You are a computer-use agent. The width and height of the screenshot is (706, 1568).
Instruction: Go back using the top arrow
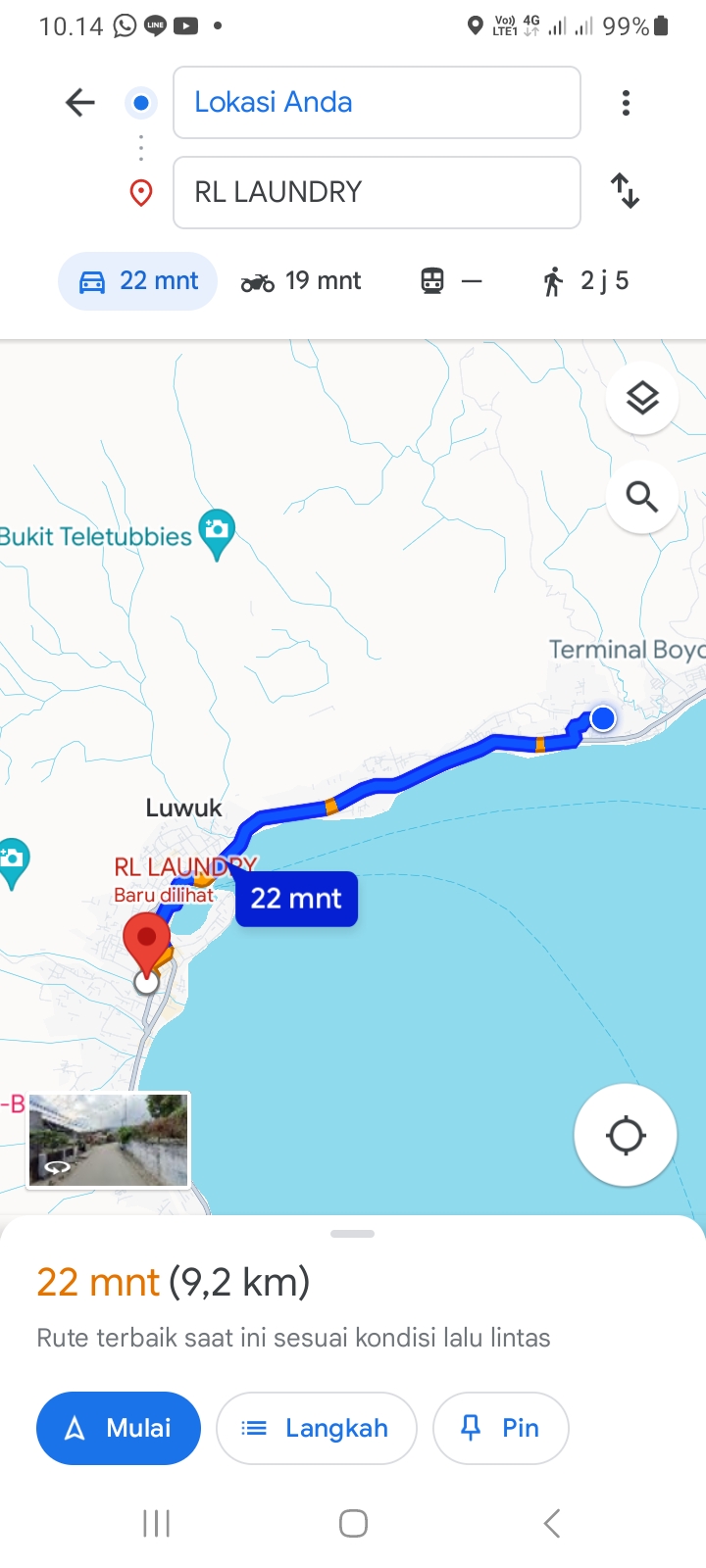click(80, 103)
